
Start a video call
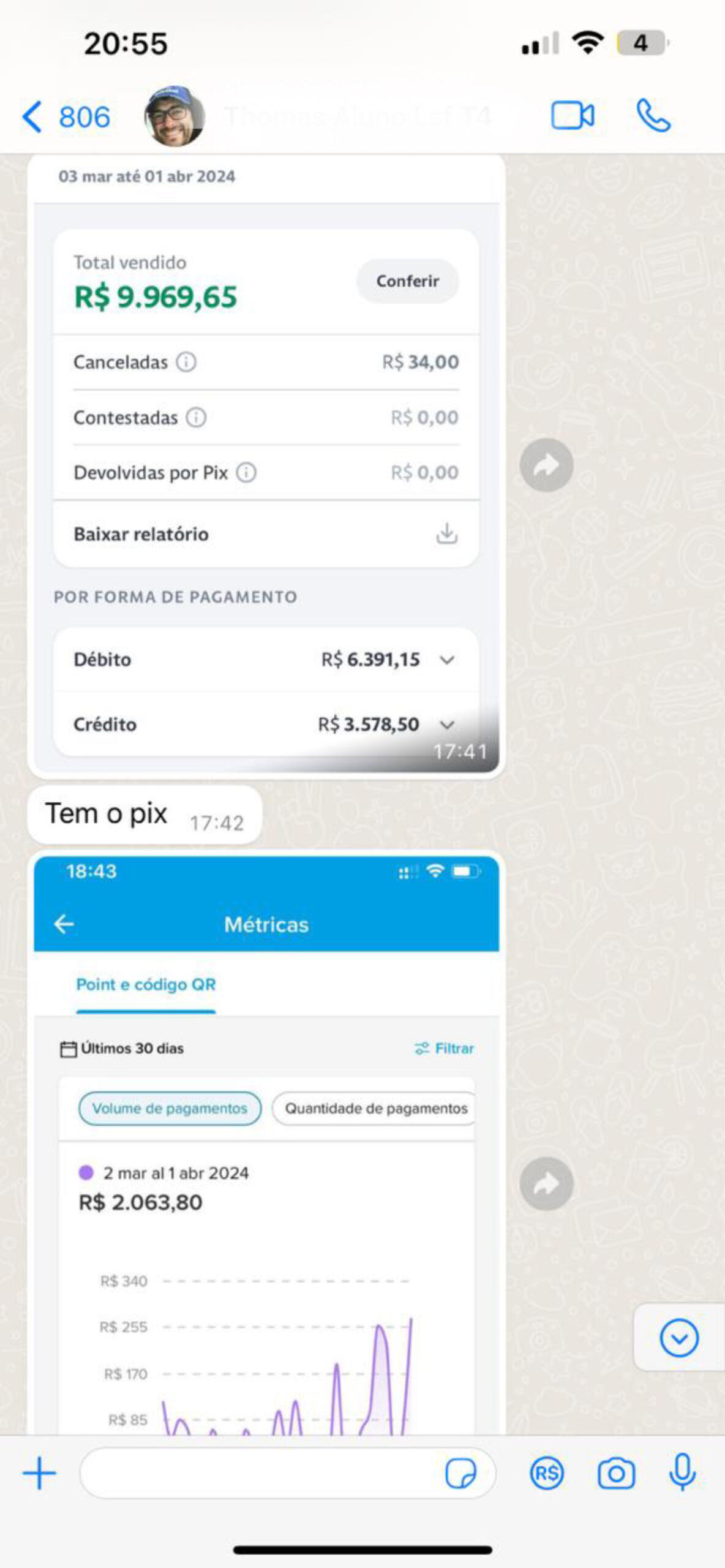click(x=572, y=116)
